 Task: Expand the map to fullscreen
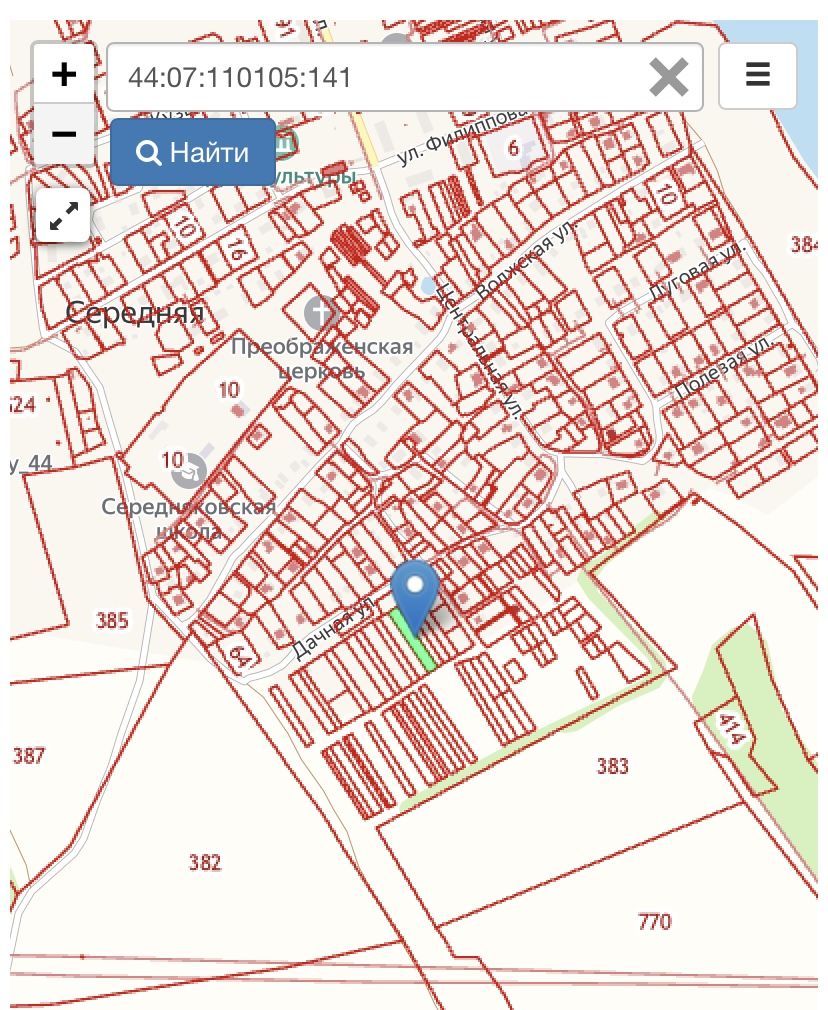pos(63,216)
